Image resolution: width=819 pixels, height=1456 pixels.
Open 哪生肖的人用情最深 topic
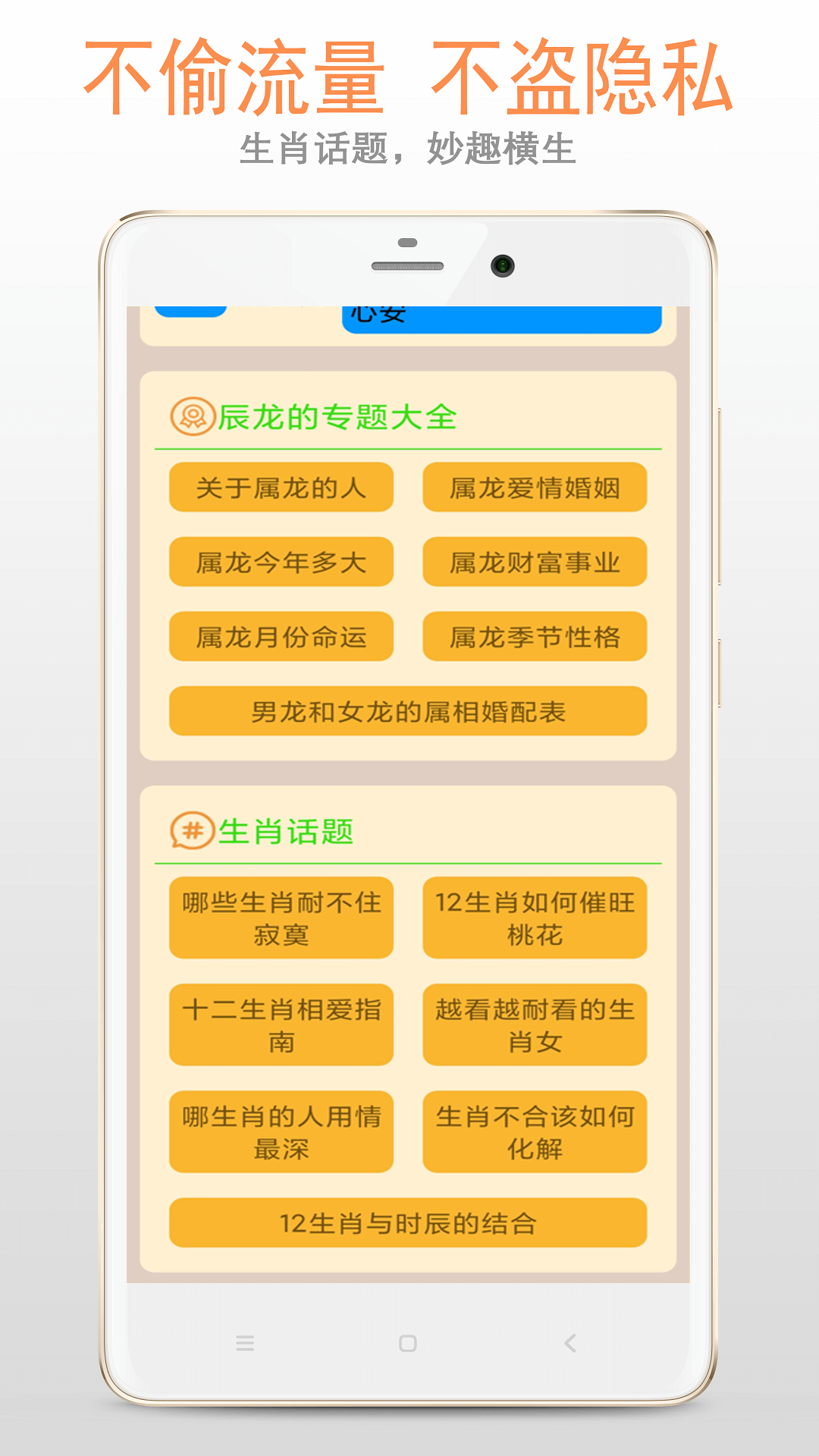[281, 1133]
